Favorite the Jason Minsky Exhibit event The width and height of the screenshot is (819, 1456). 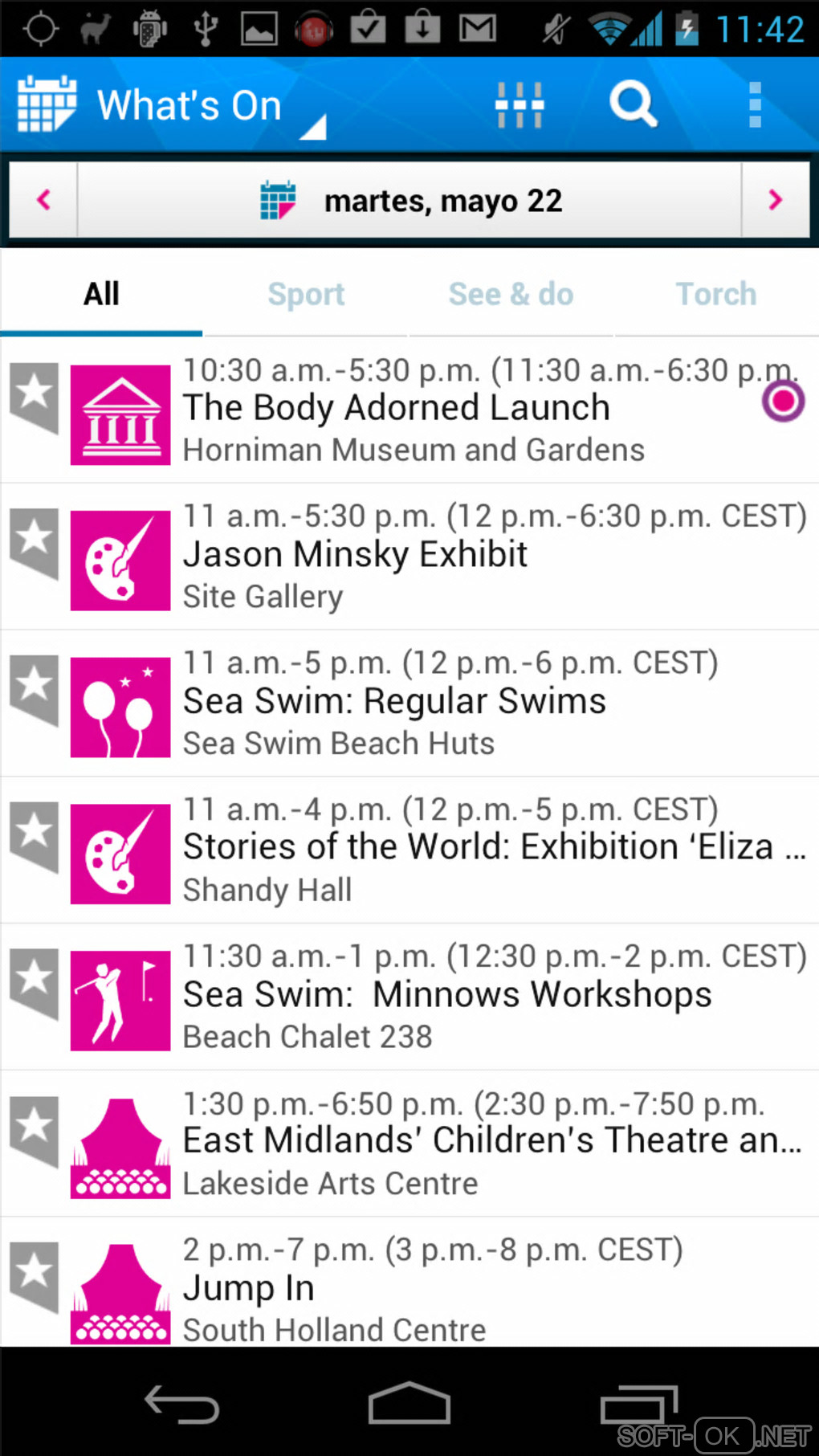34,541
